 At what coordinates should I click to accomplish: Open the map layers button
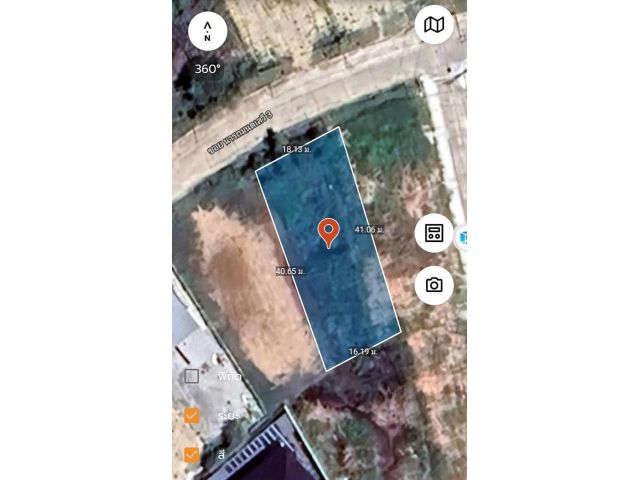[x=434, y=25]
